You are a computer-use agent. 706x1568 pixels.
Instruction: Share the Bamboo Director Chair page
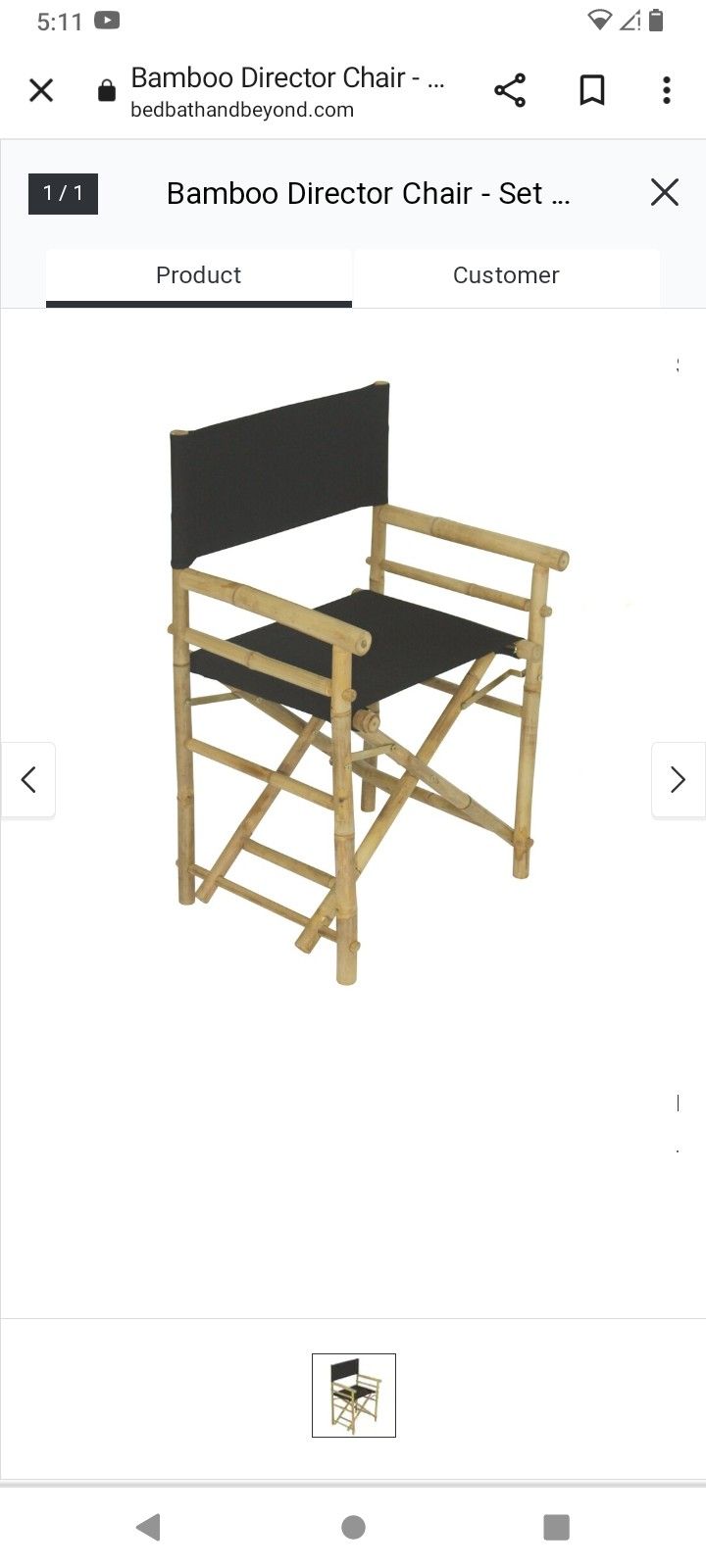pyautogui.click(x=510, y=90)
